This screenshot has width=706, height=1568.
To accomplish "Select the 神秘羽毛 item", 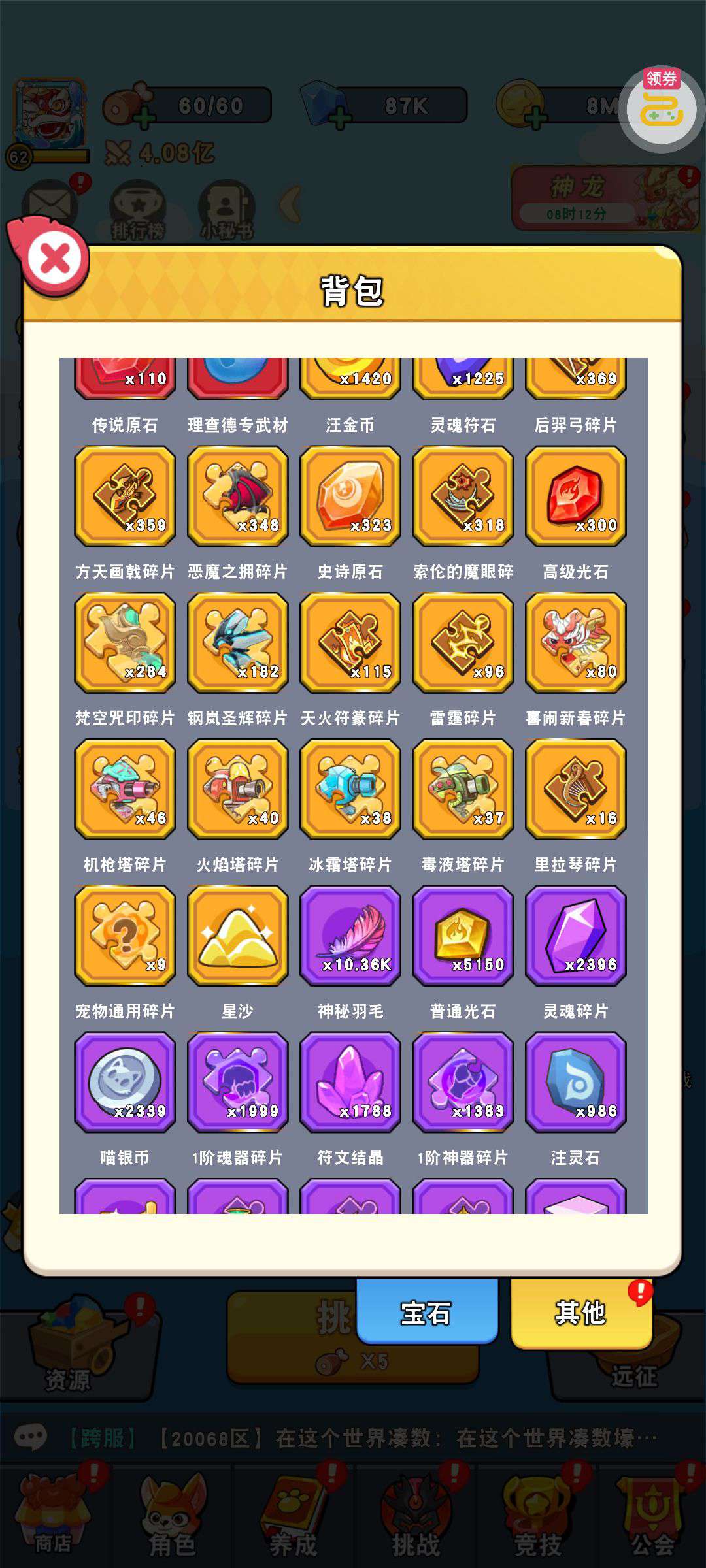I will 350,935.
